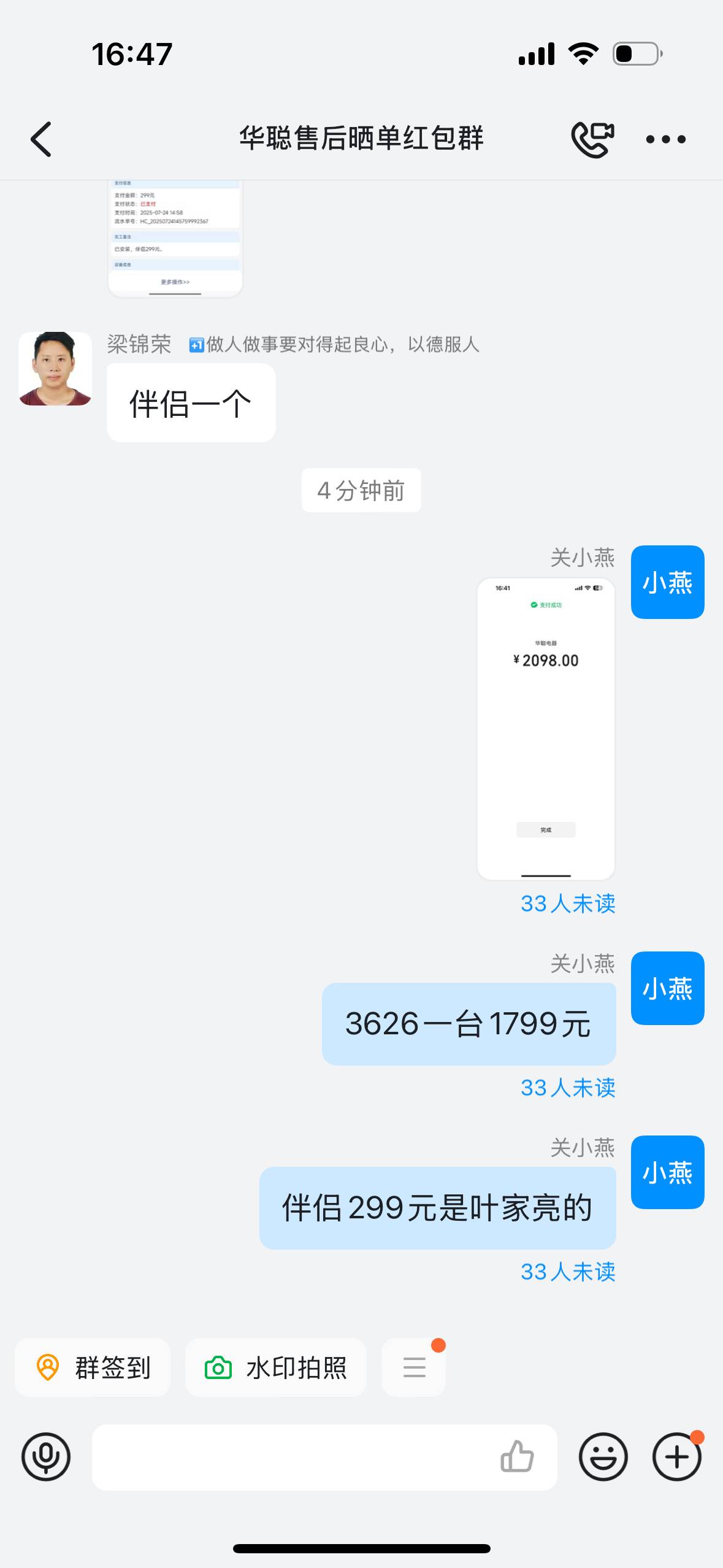The height and width of the screenshot is (1568, 723).
Task: View 梁锦荣's profile avatar
Action: point(55,369)
